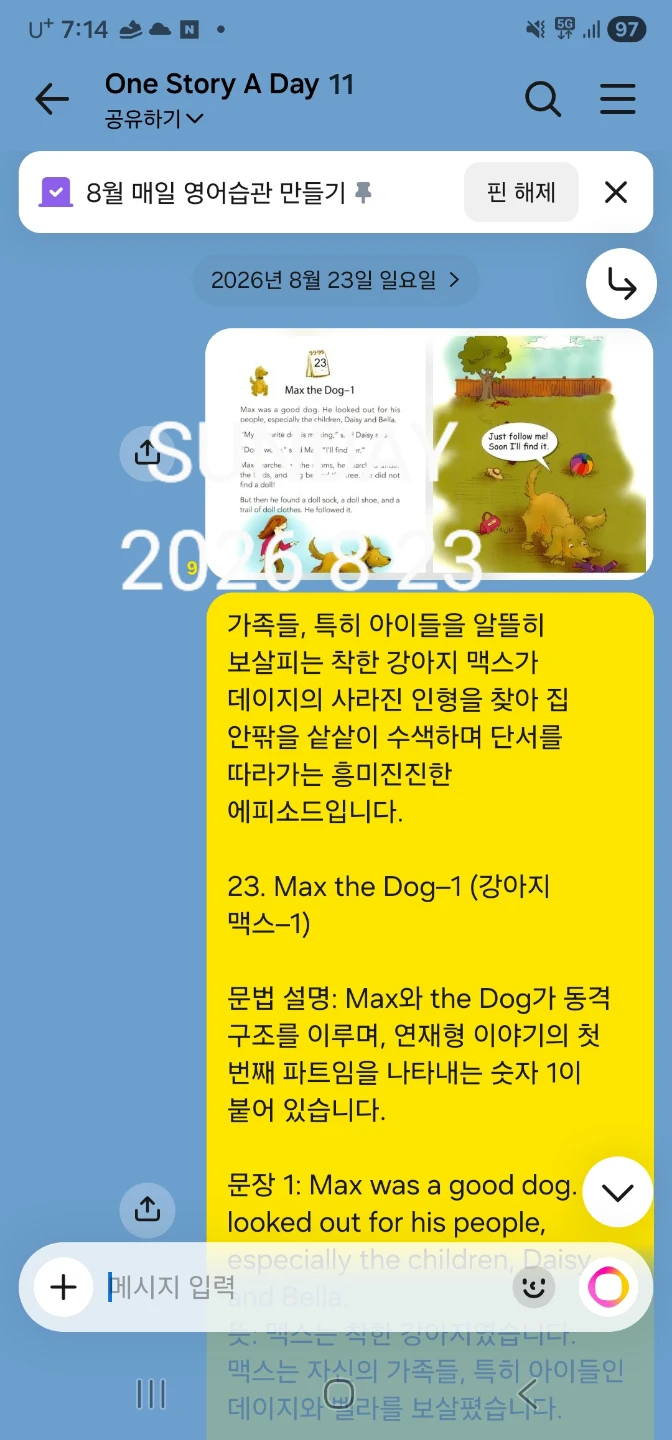Tap the curved arrow jump button
The width and height of the screenshot is (672, 1440).
tap(621, 285)
